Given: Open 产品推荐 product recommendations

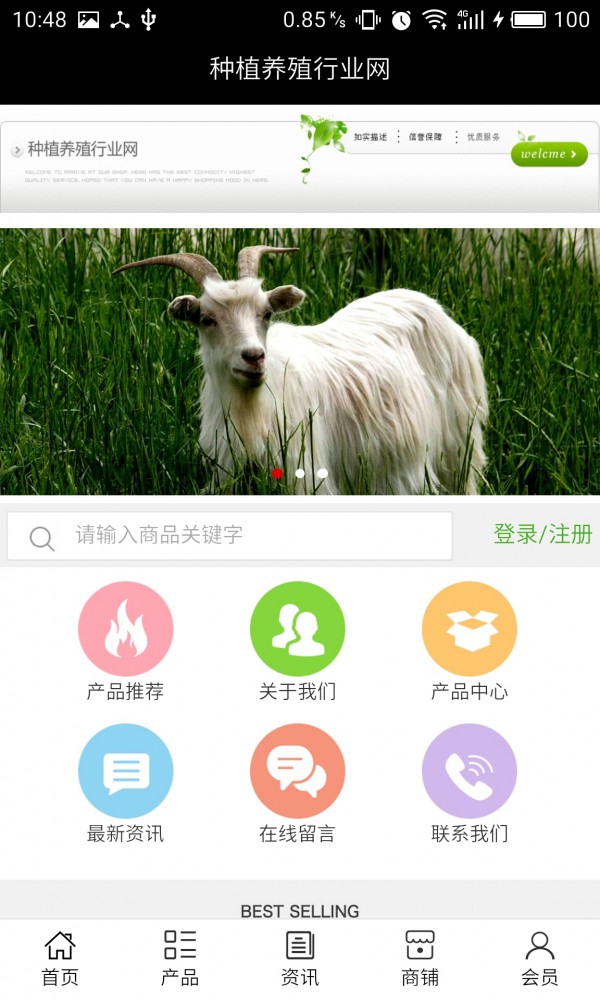Looking at the screenshot, I should point(126,642).
